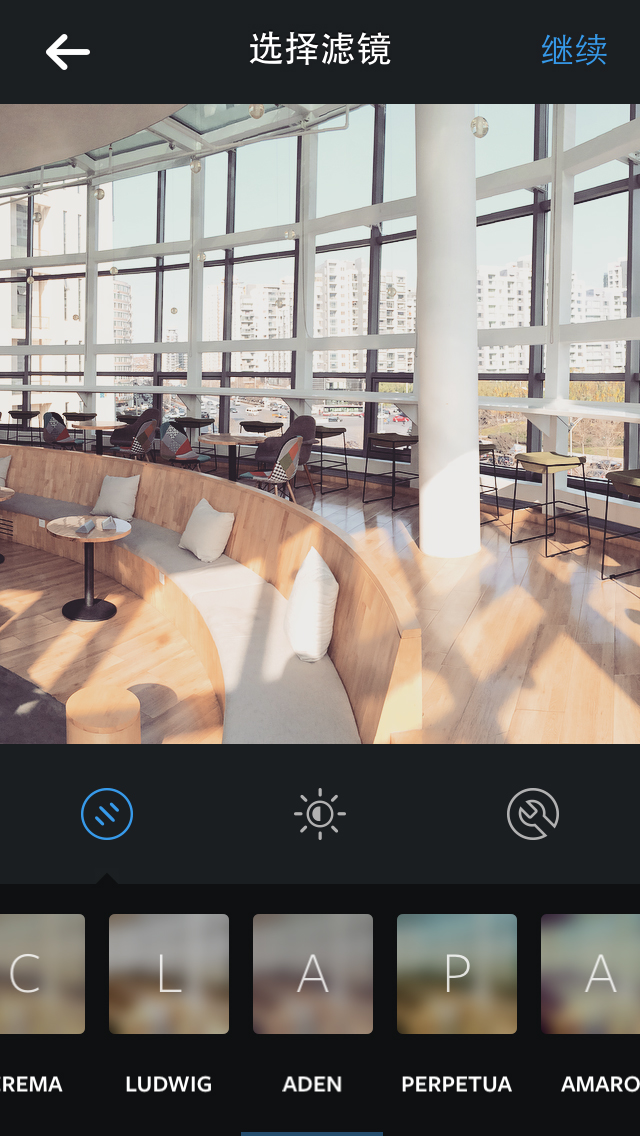Tap 继续 to continue
Screen dimensions: 640x1136
tap(574, 50)
